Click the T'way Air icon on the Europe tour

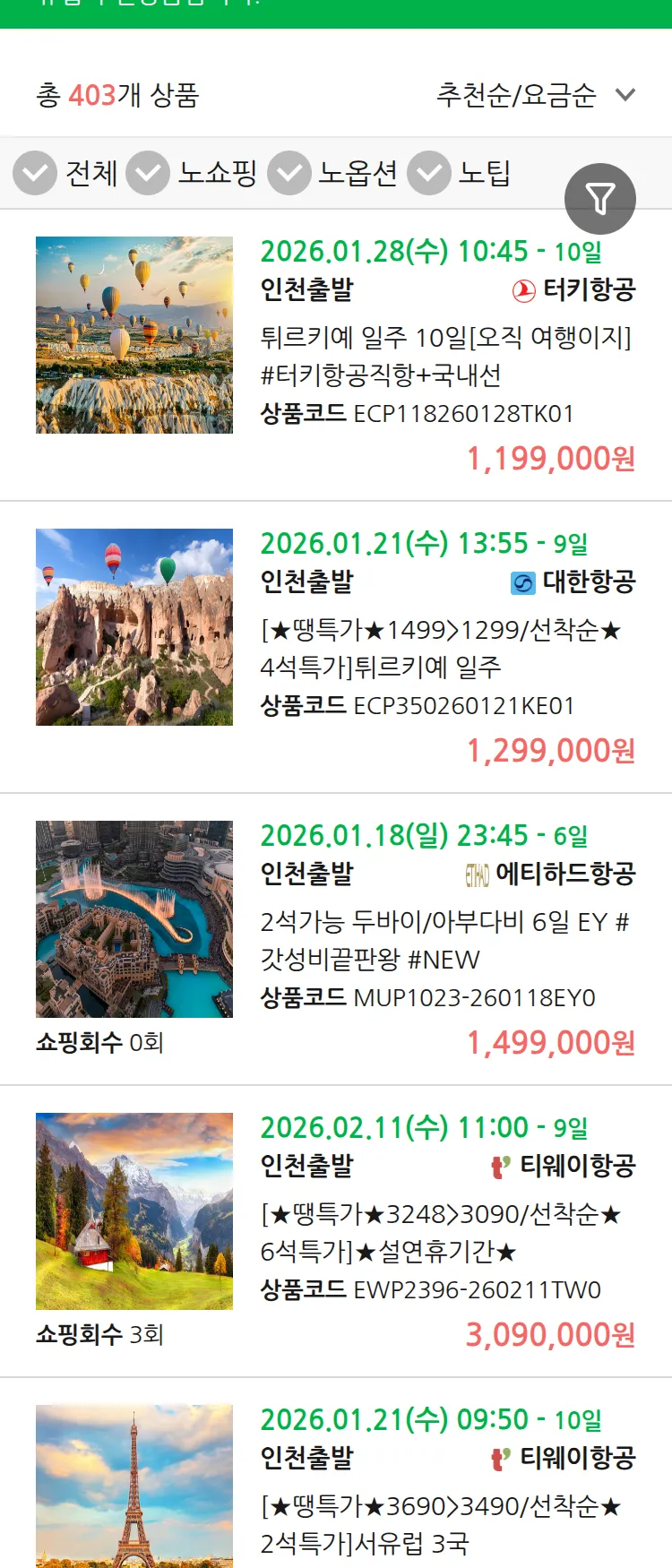(500, 1458)
